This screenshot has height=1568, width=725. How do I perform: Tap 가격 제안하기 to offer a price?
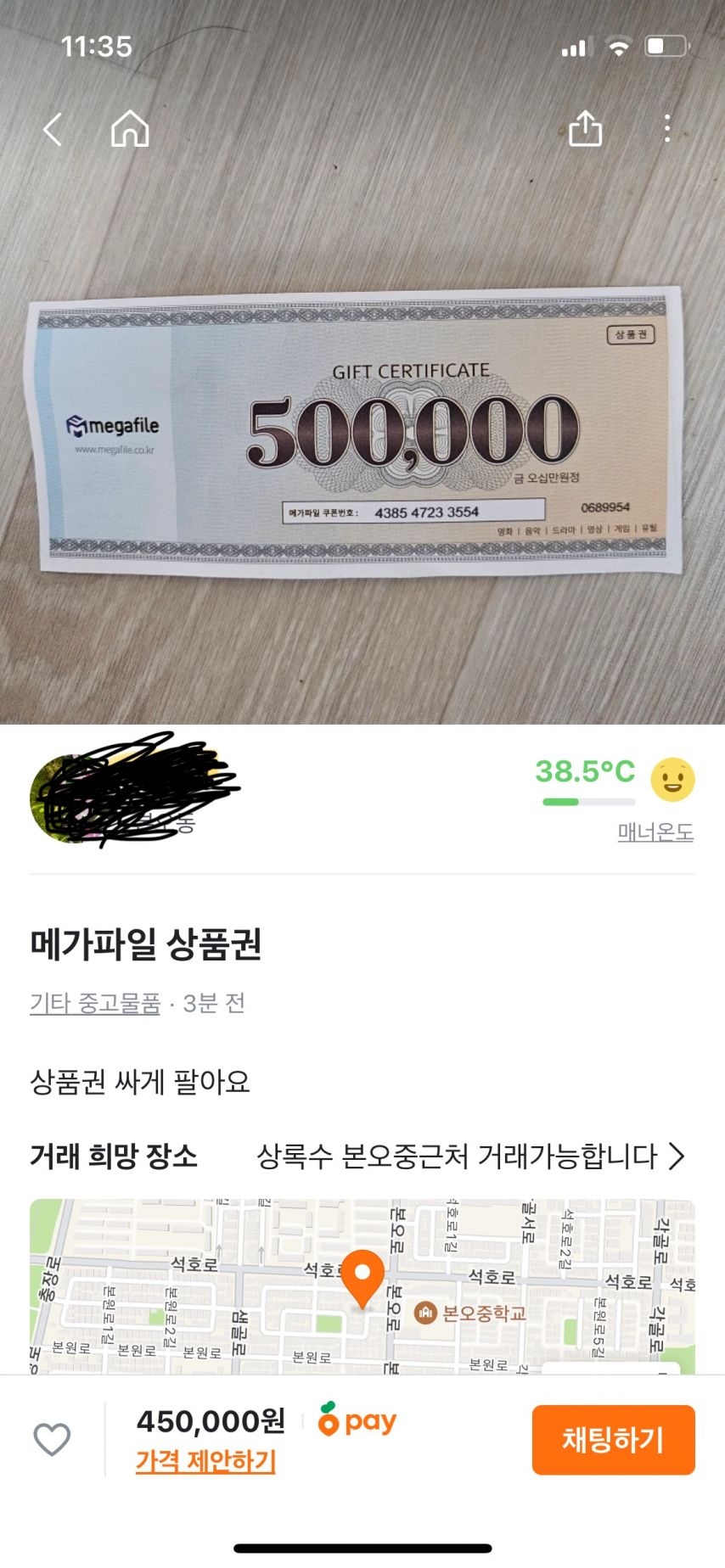coord(205,1461)
